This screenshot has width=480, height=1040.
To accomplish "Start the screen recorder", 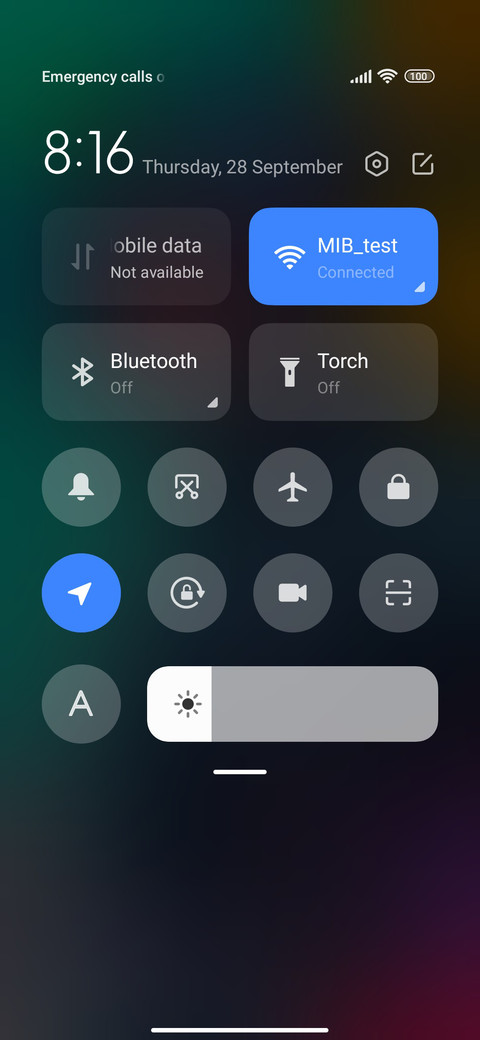I will [293, 593].
